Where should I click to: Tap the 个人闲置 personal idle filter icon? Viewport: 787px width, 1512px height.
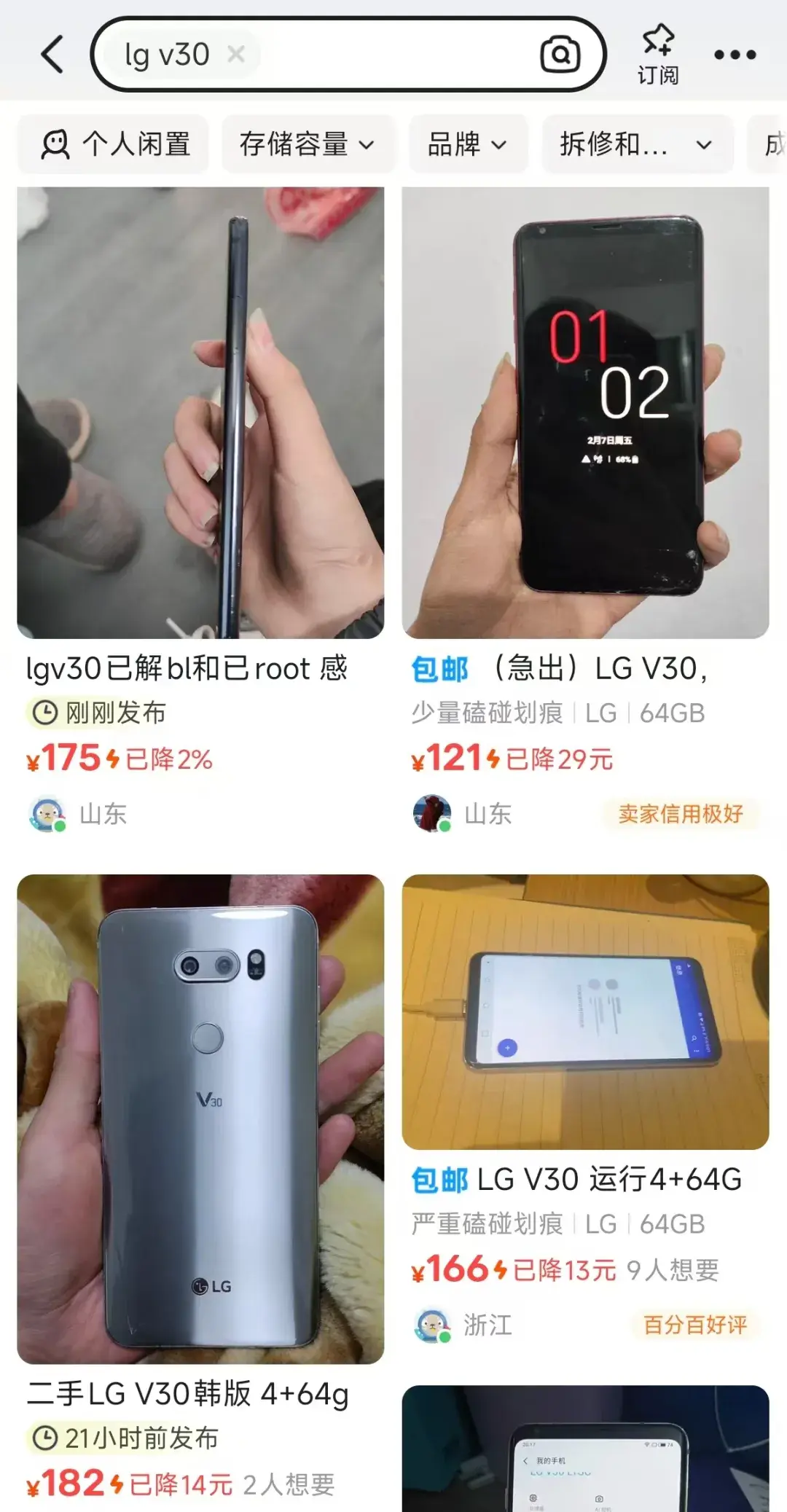[58, 144]
